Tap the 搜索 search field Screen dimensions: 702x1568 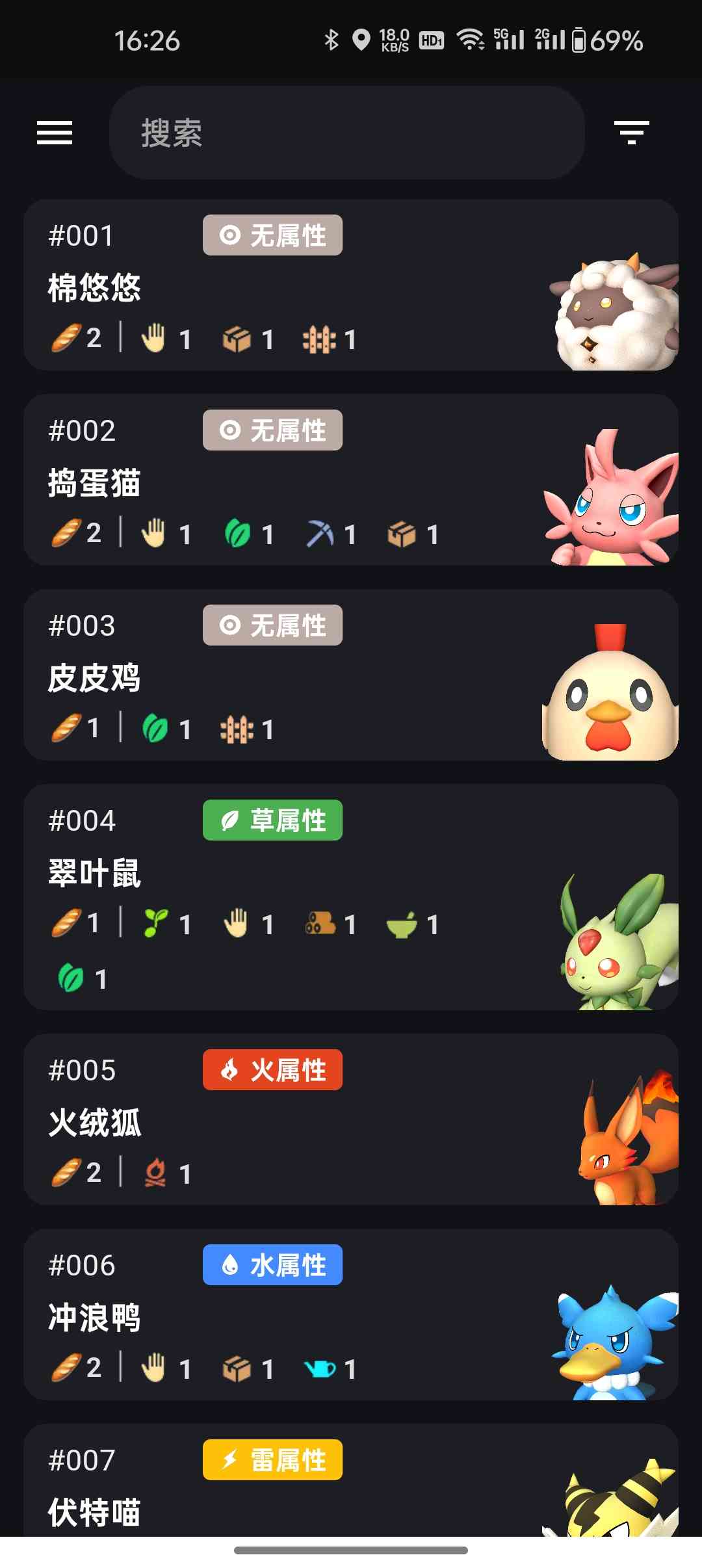click(x=347, y=133)
